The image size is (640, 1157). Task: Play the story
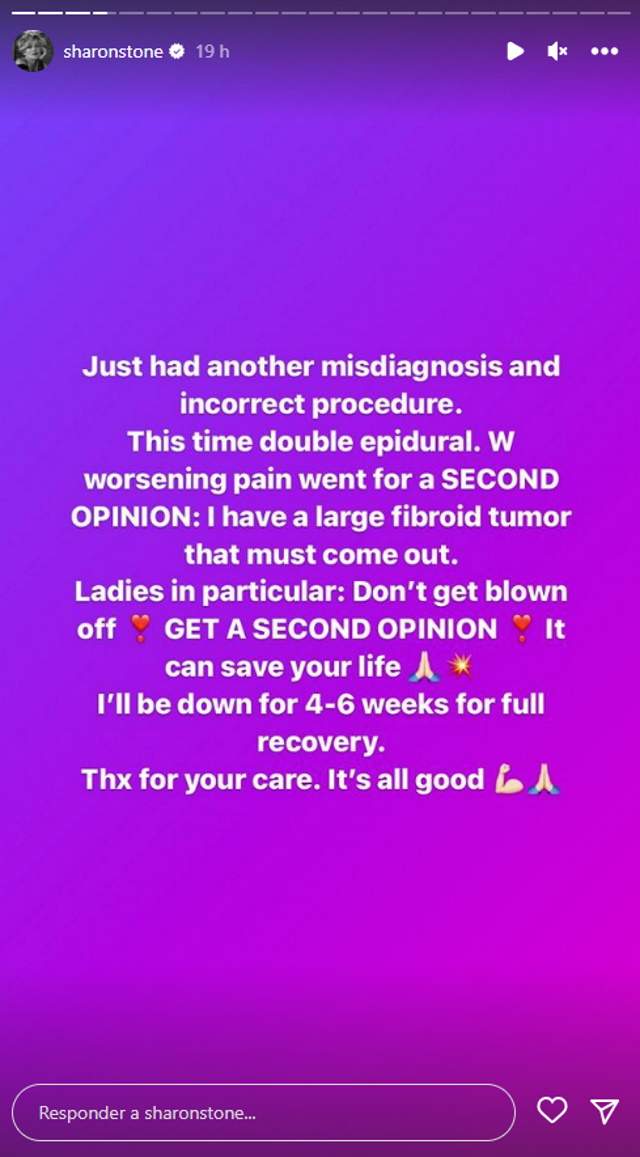(515, 51)
